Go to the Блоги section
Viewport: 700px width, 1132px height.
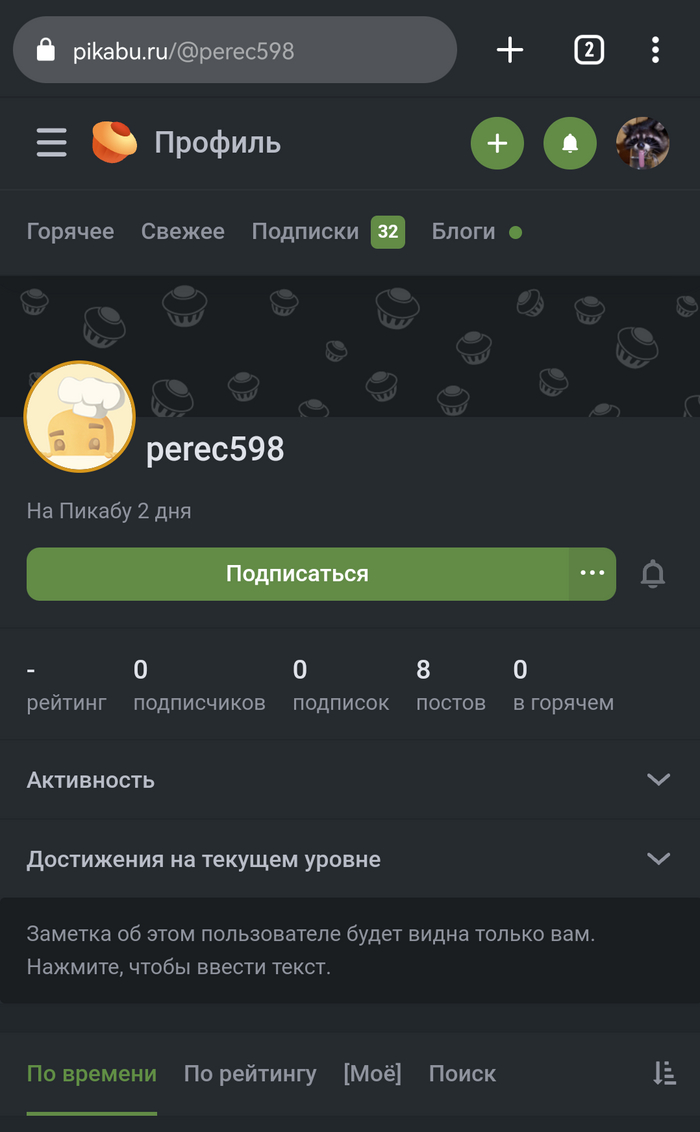click(464, 232)
